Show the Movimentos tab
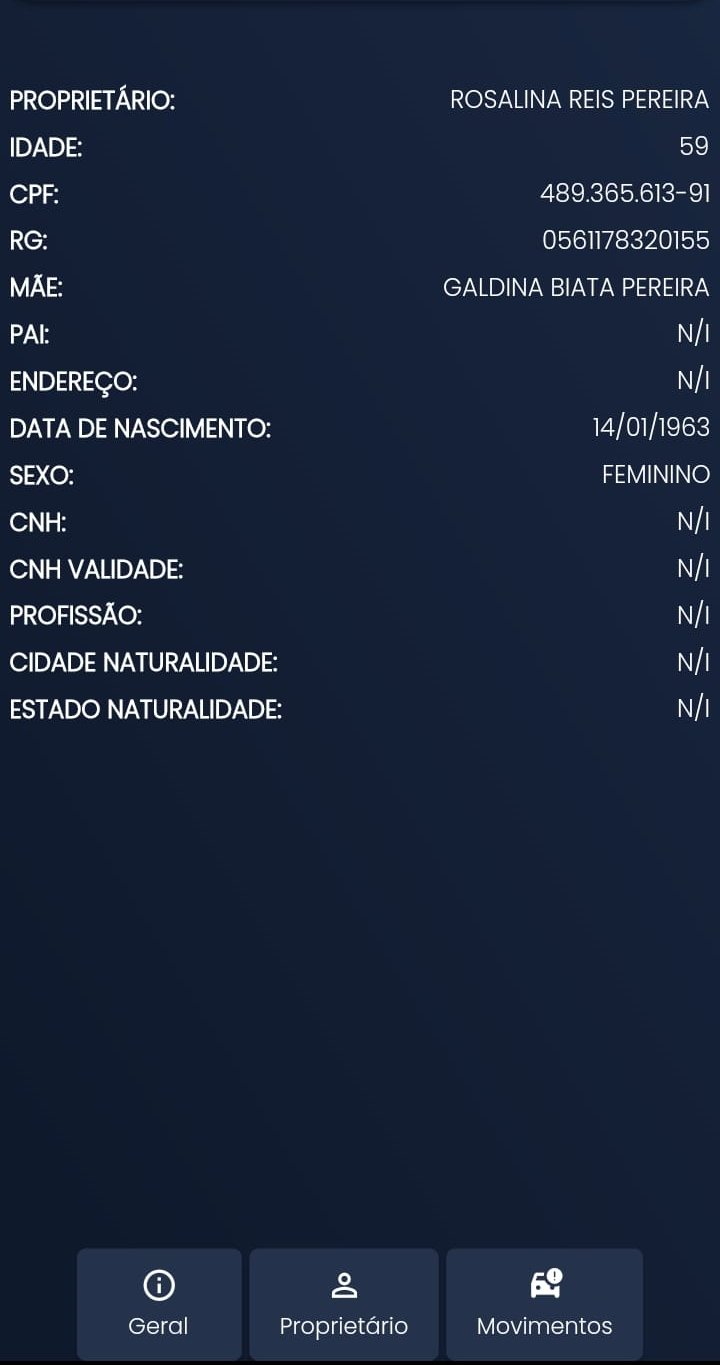The image size is (720, 1365). pyautogui.click(x=544, y=1303)
